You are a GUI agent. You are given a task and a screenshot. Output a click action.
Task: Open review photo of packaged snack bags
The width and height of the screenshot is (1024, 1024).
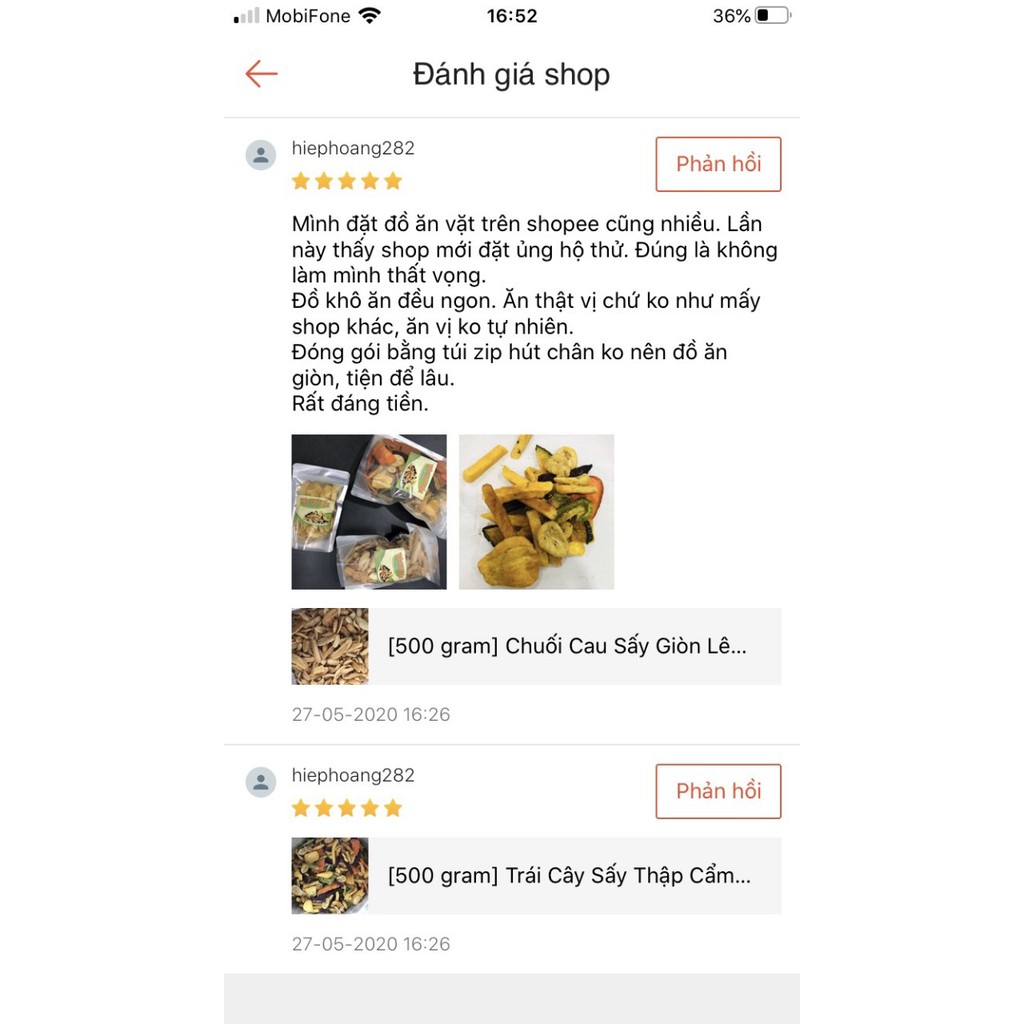369,511
